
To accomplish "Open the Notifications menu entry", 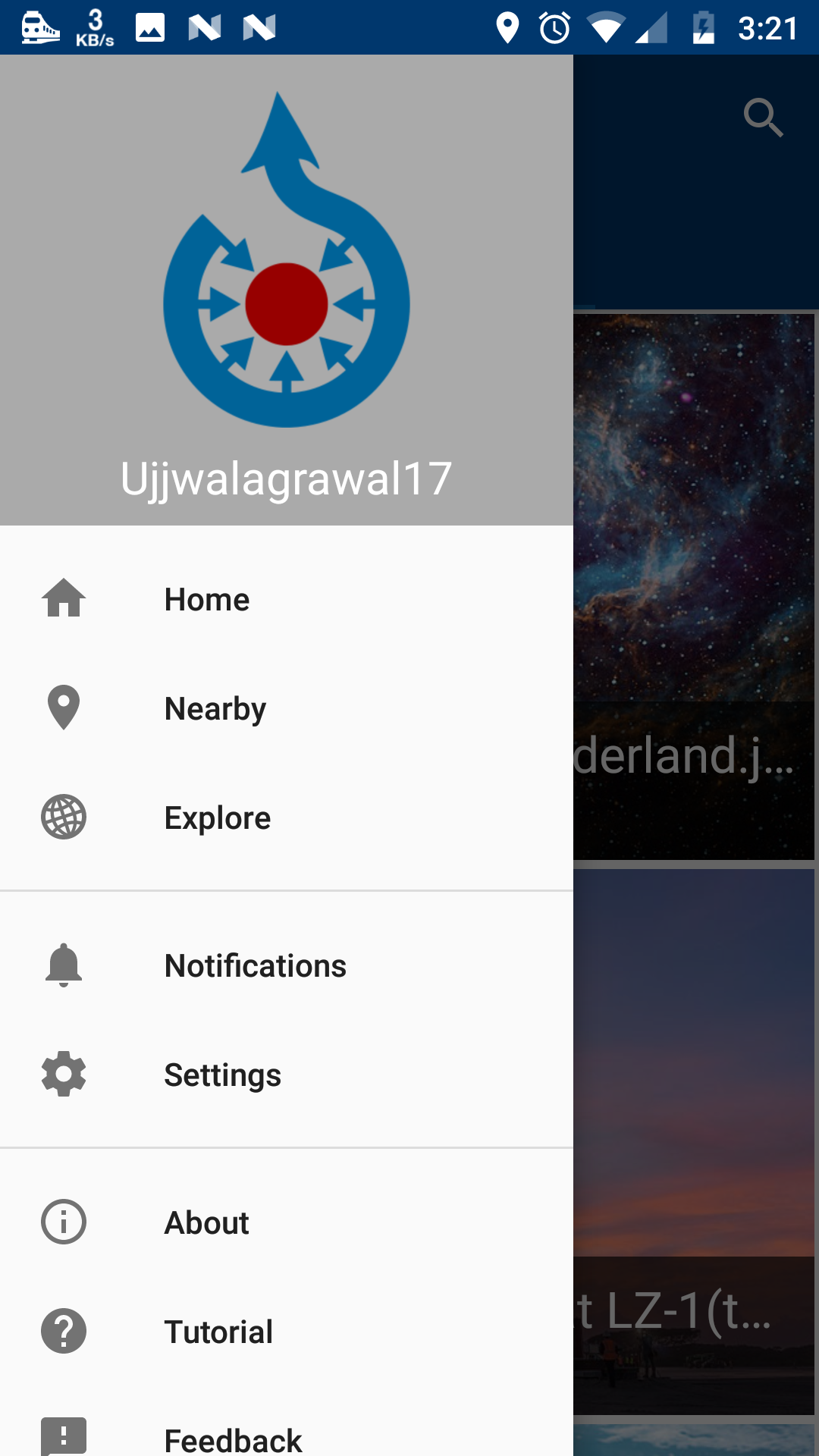I will click(256, 965).
